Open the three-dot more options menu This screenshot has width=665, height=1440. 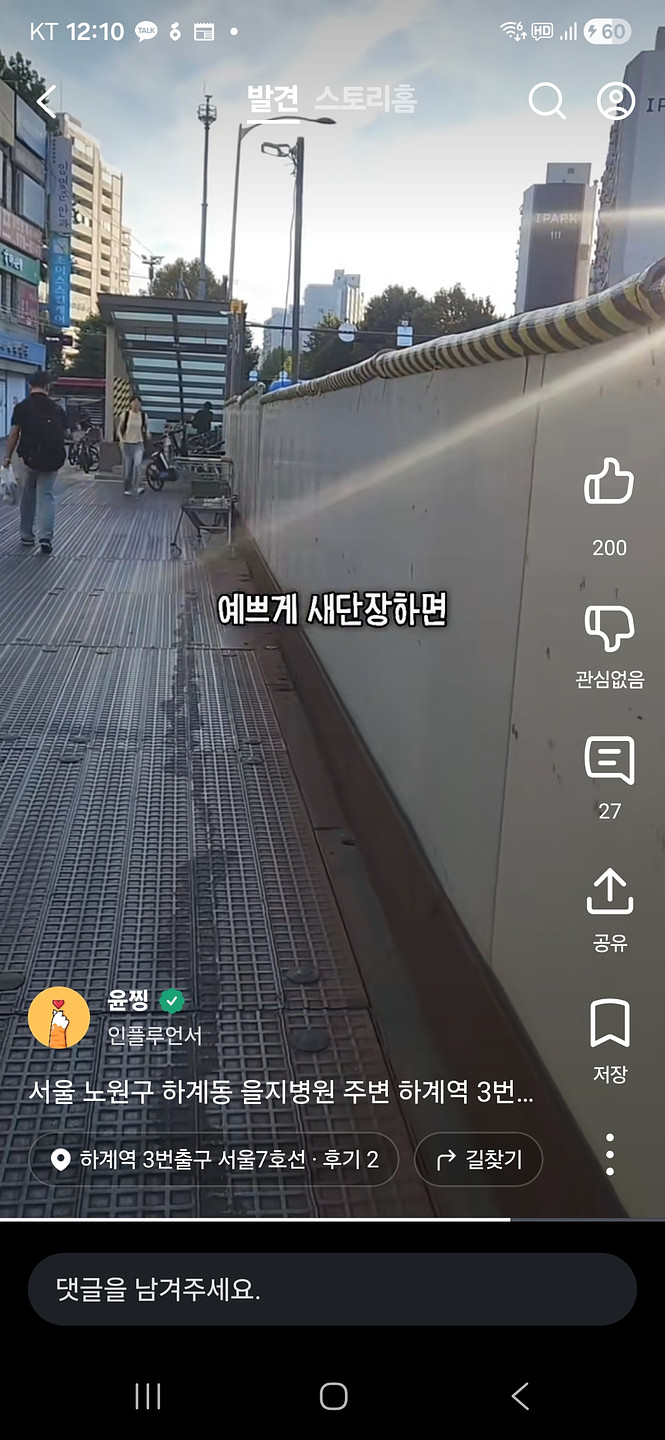click(609, 1154)
